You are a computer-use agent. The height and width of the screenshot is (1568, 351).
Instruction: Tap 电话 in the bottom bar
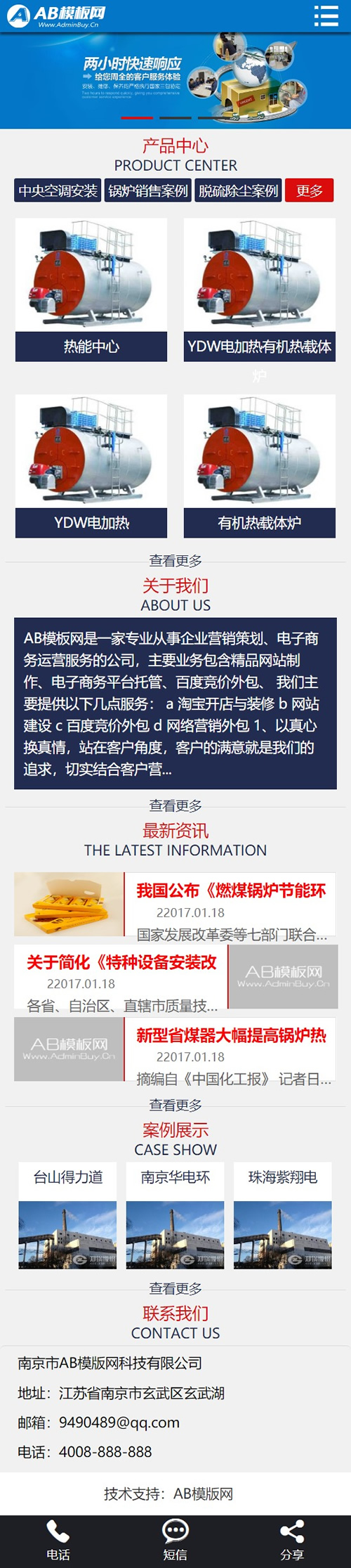click(x=58, y=1541)
